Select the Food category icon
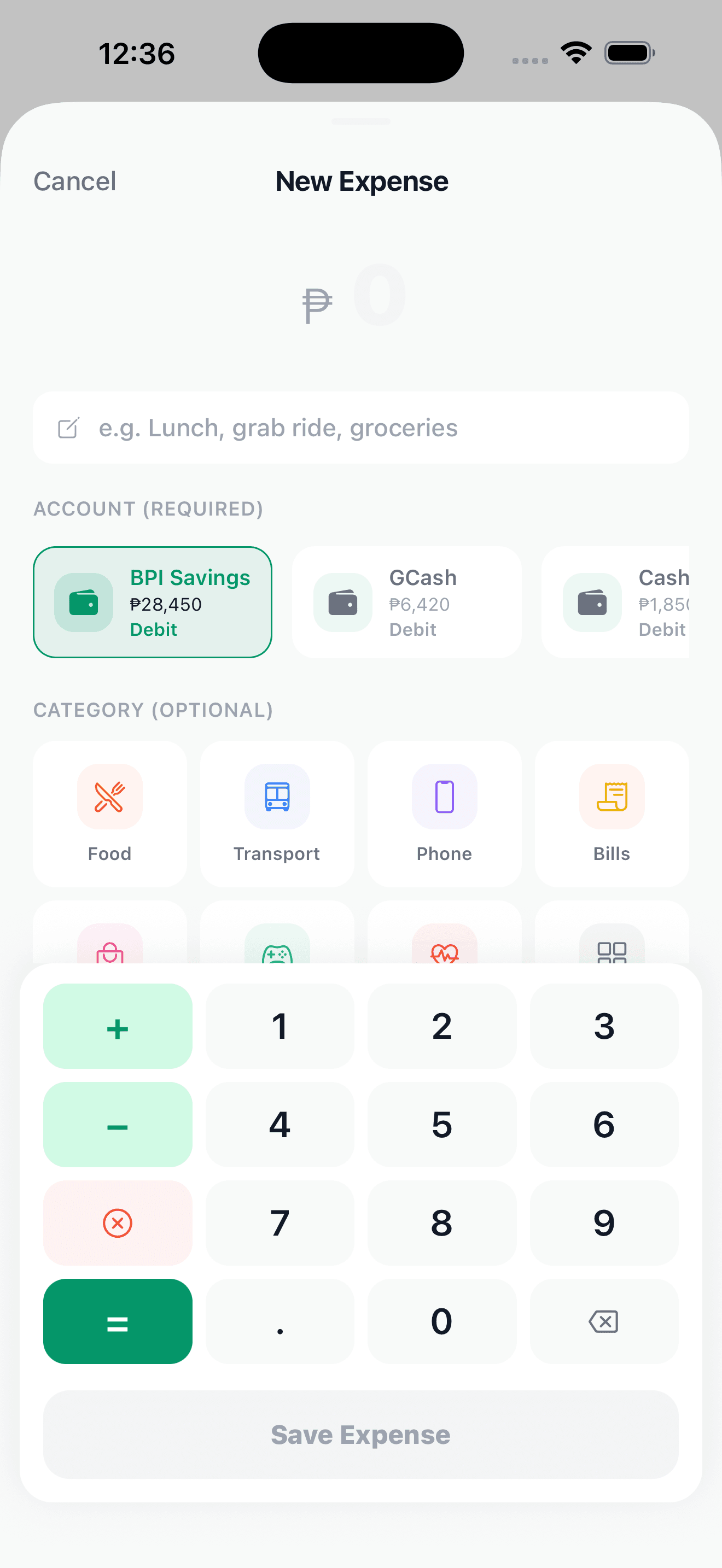722x1568 pixels. (109, 797)
